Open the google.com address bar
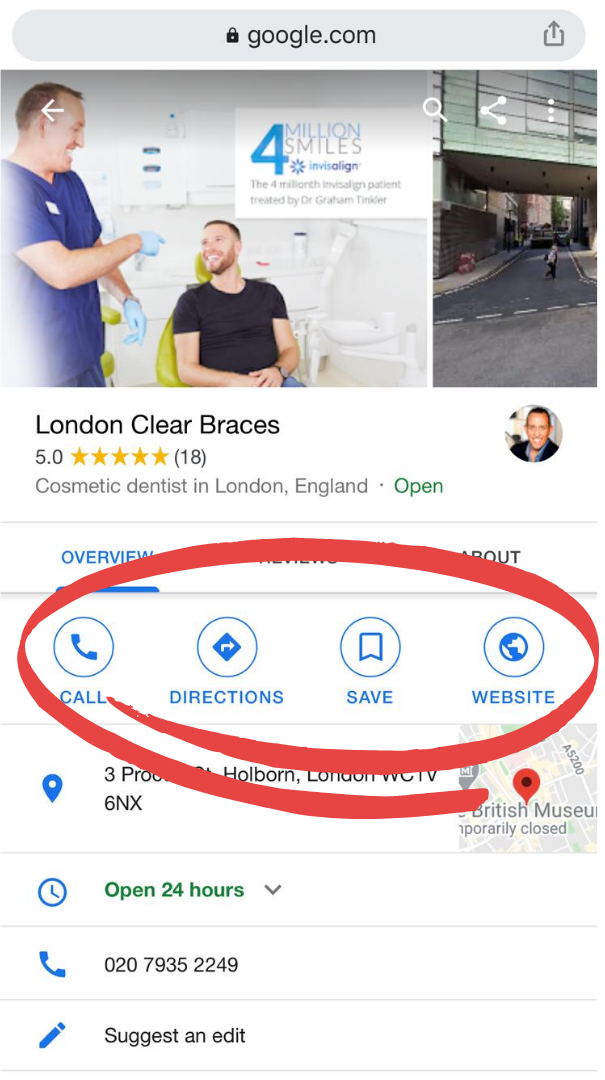This screenshot has height=1080, width=605. [300, 36]
